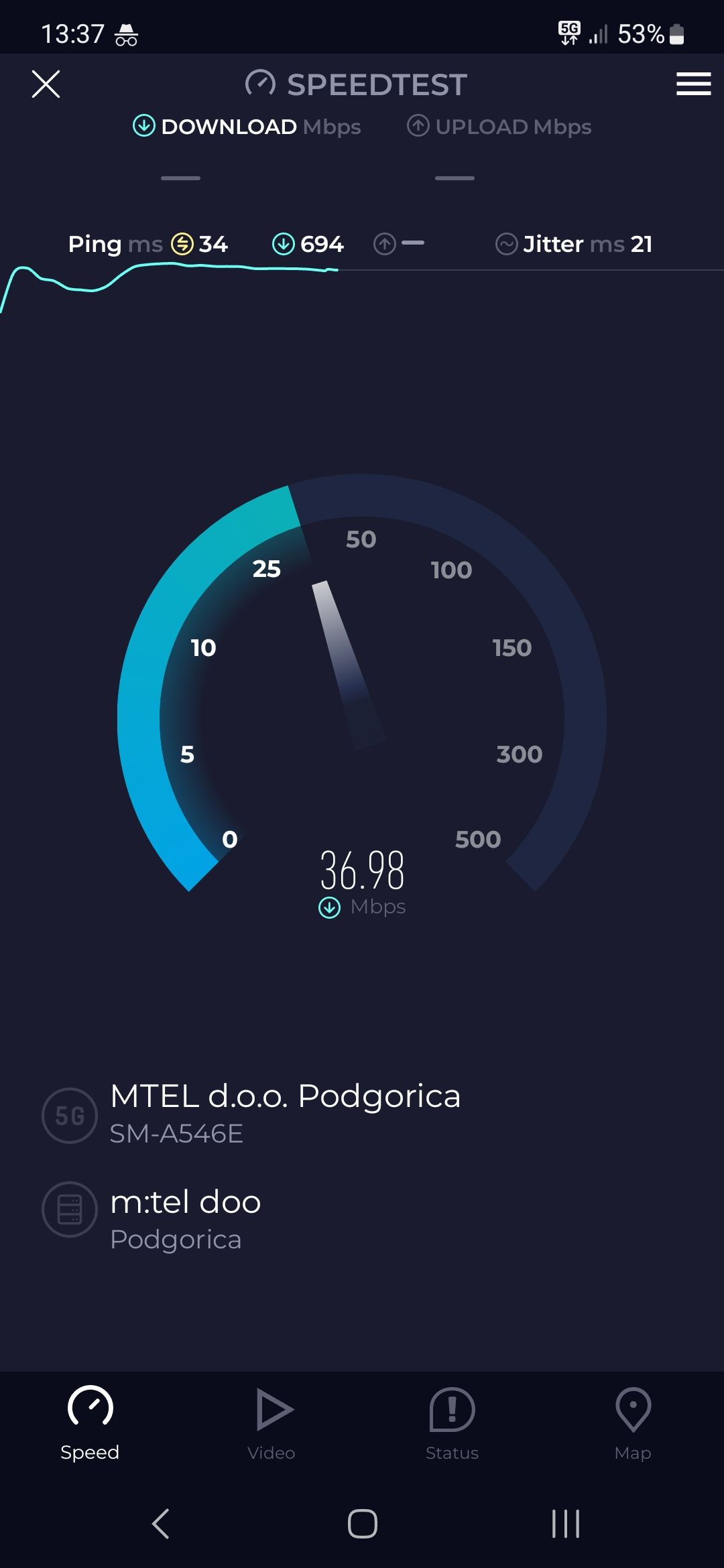The height and width of the screenshot is (1568, 724).
Task: Tap the m:tel doo server name
Action: (x=185, y=1201)
